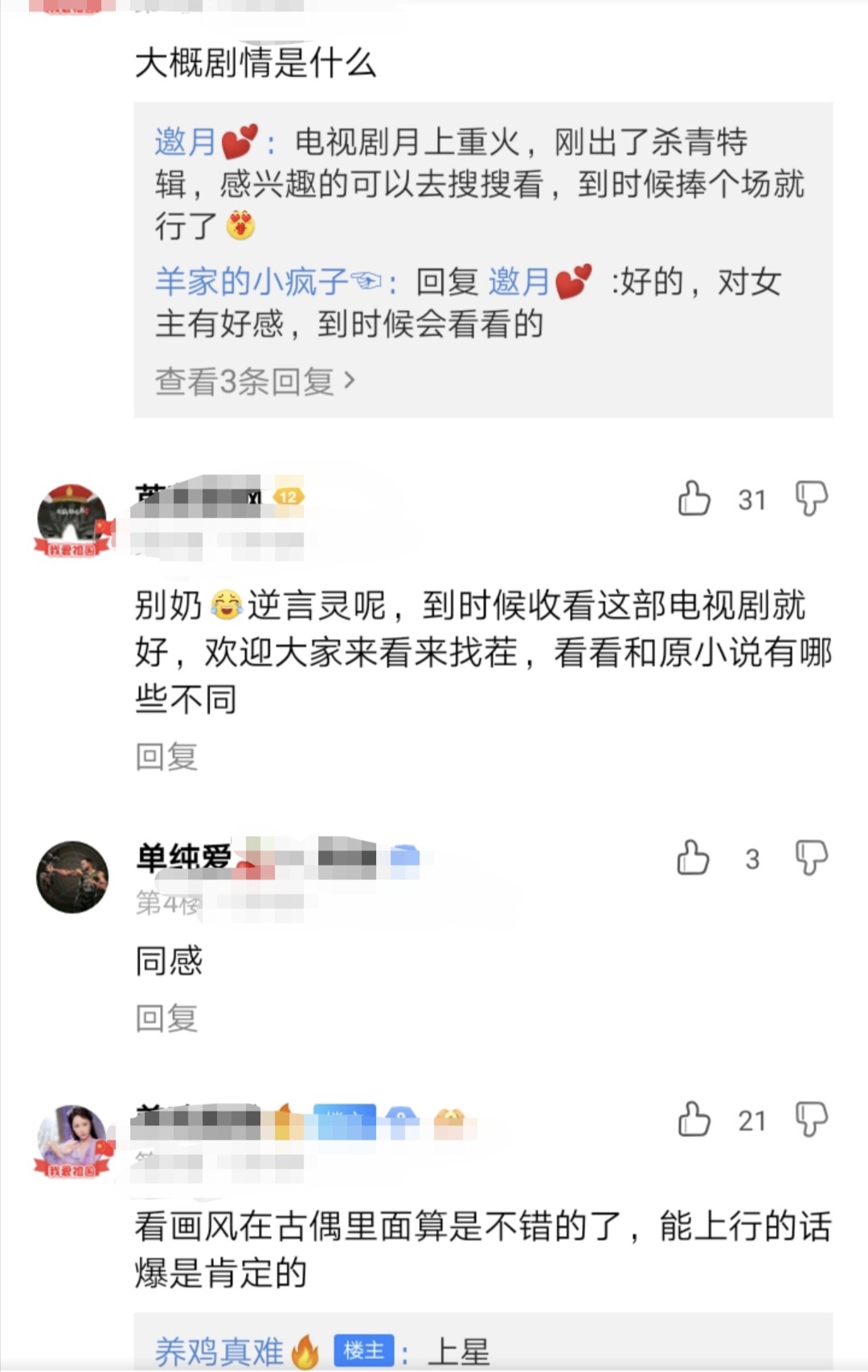Open avatar of 别奶逆言灵呢 commenter
Viewport: 868px width, 1372px height.
click(x=72, y=520)
